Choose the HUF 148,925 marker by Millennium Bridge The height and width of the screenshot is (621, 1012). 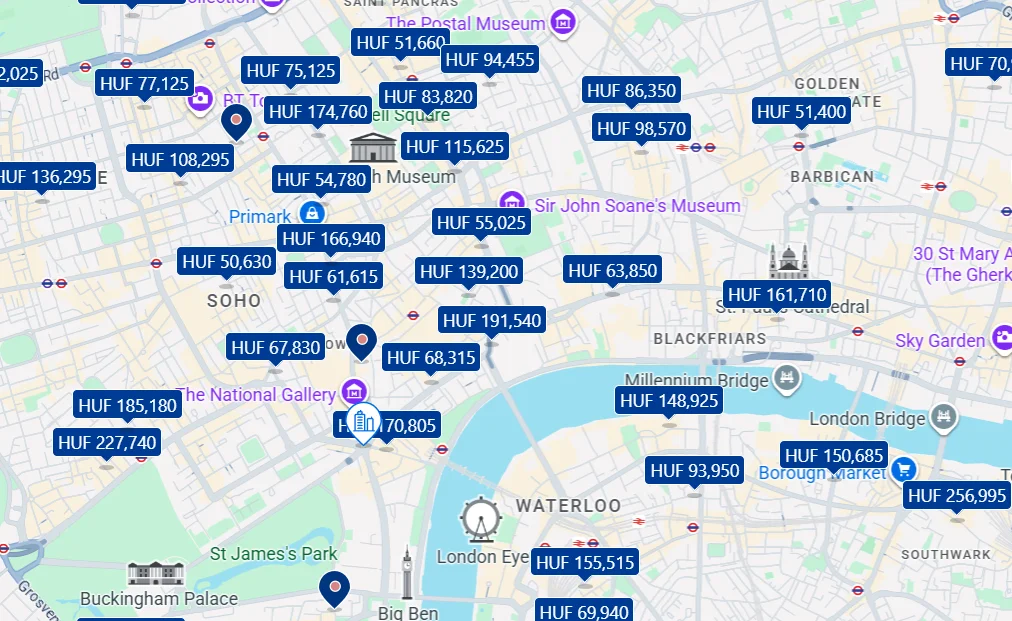tap(669, 401)
